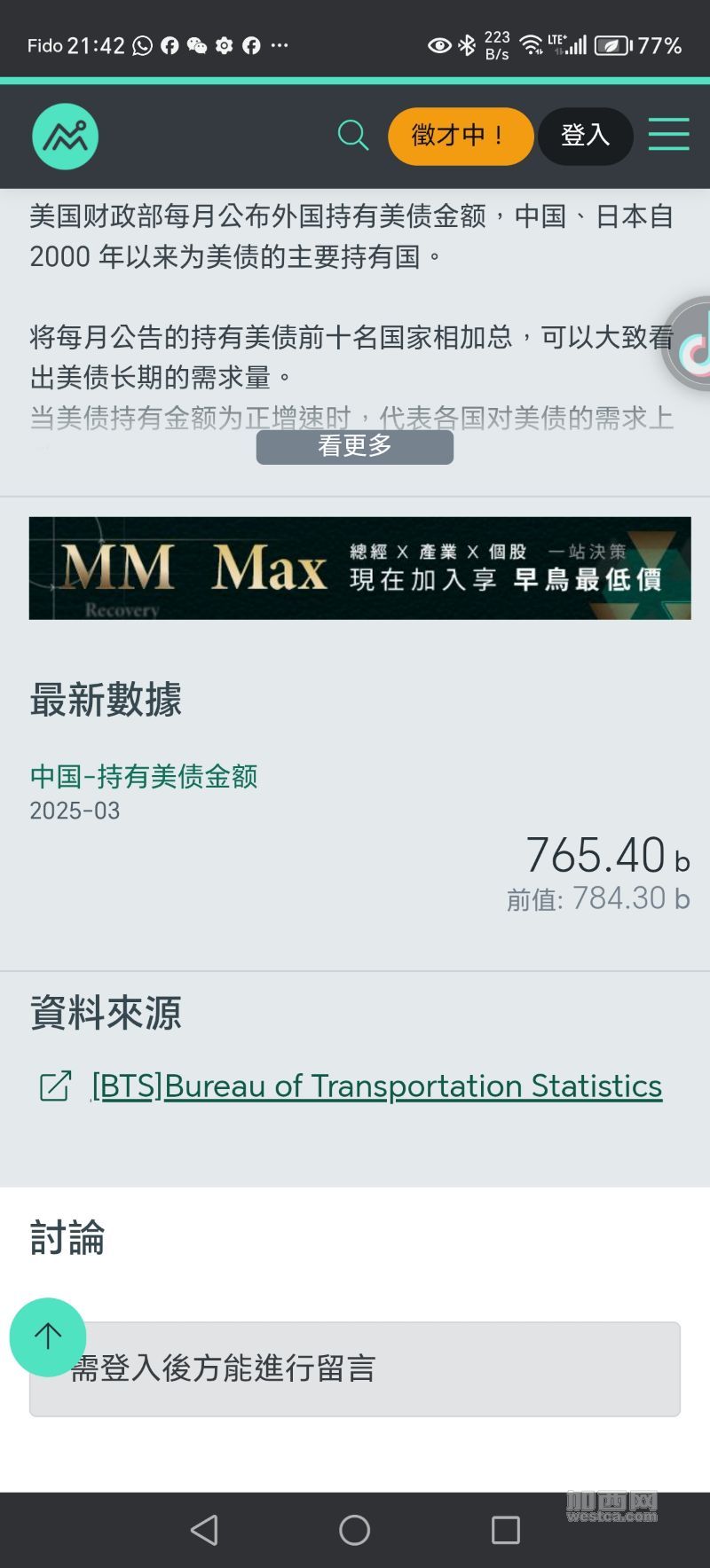Viewport: 710px width, 1568px height.
Task: Tap the 登入 login button
Action: tap(586, 137)
